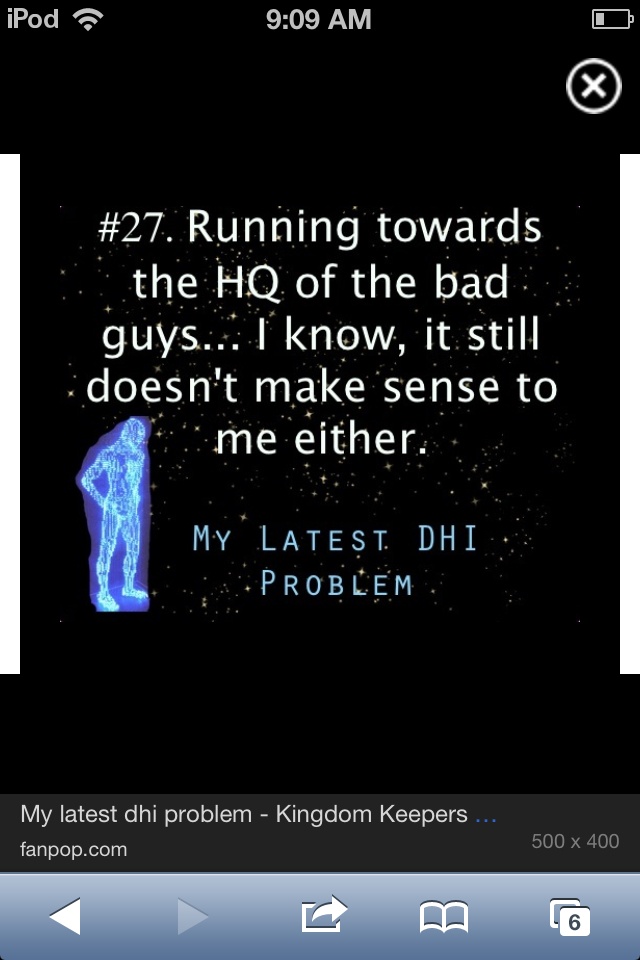The image size is (640, 960).
Task: View the DHI problem image full size
Action: [x=320, y=414]
